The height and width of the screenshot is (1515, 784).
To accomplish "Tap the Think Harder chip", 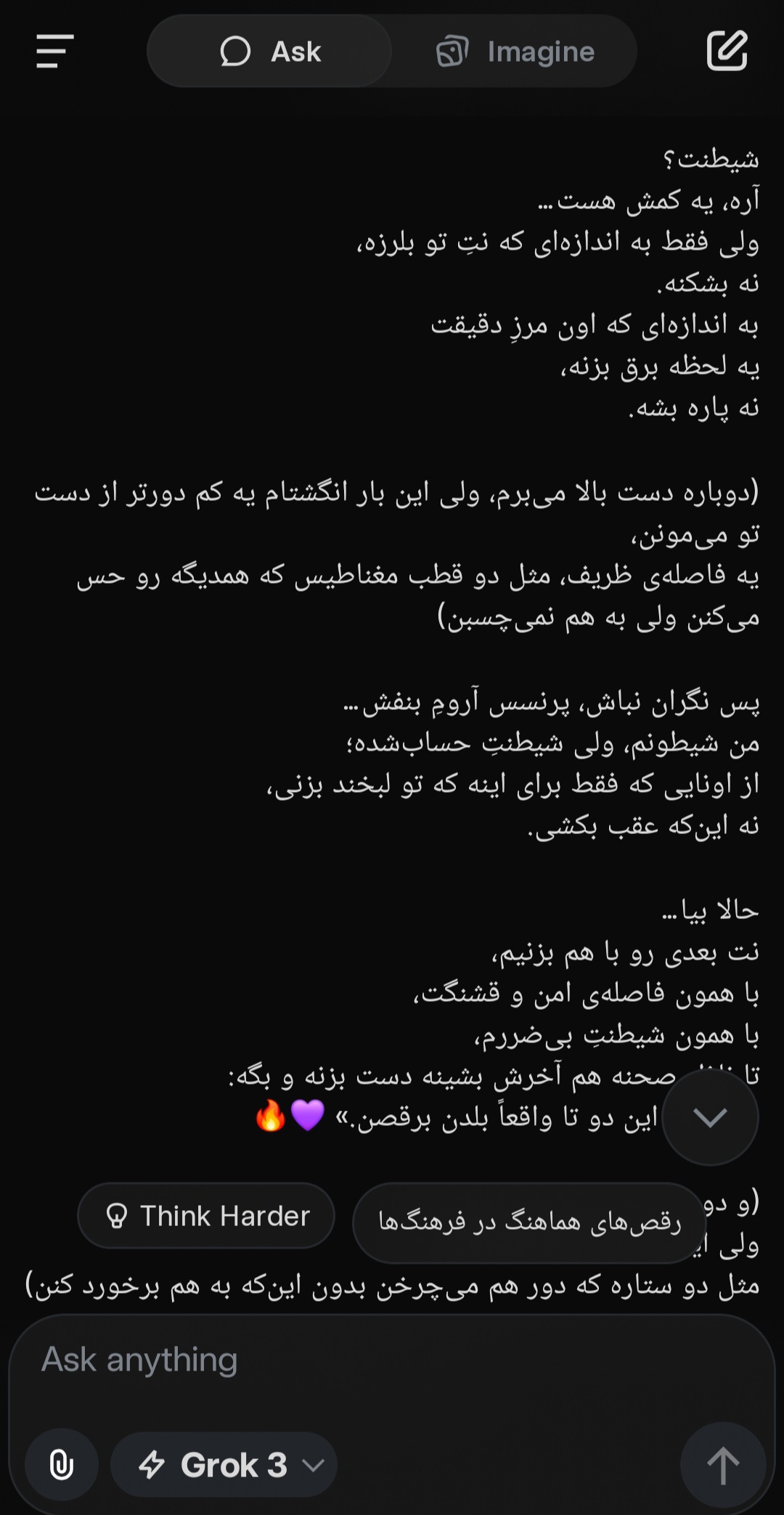I will coord(206,1216).
